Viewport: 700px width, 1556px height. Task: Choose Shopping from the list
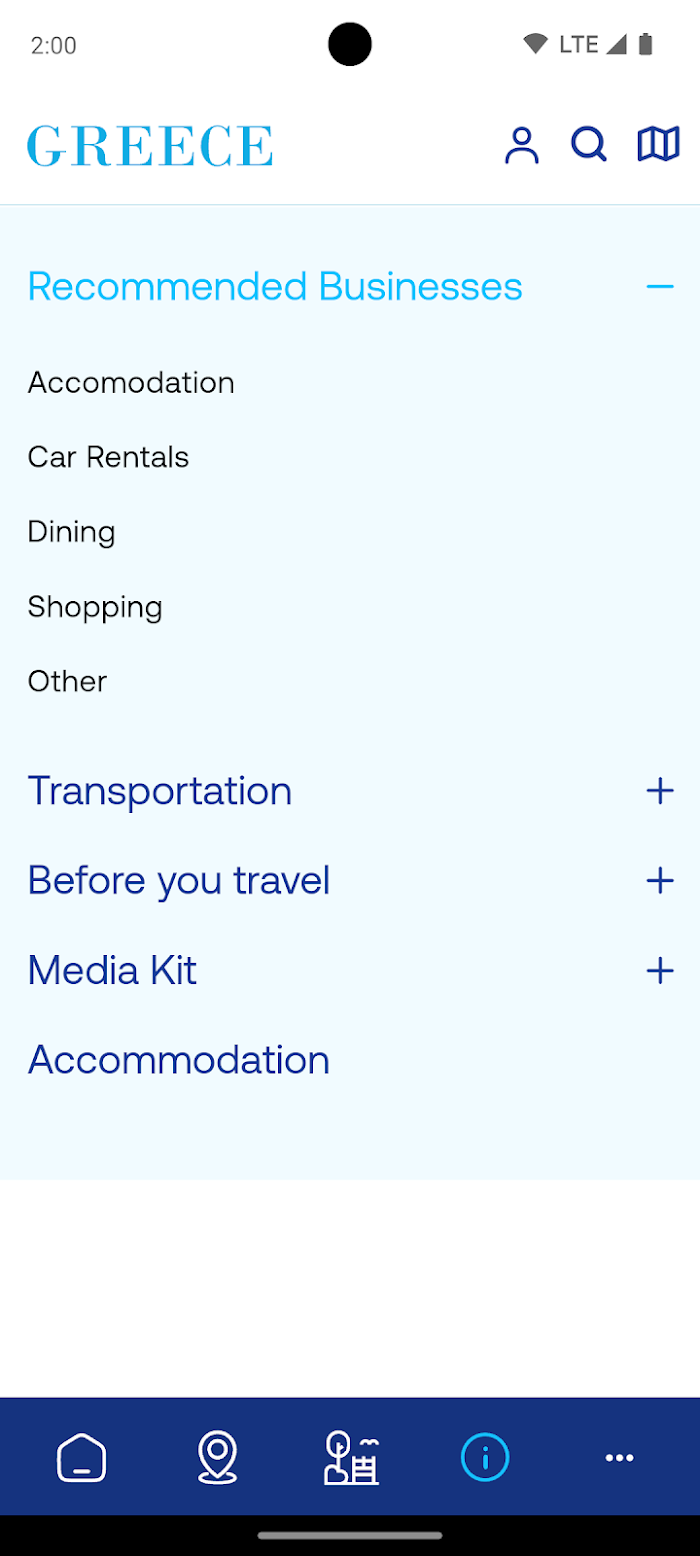coord(95,607)
